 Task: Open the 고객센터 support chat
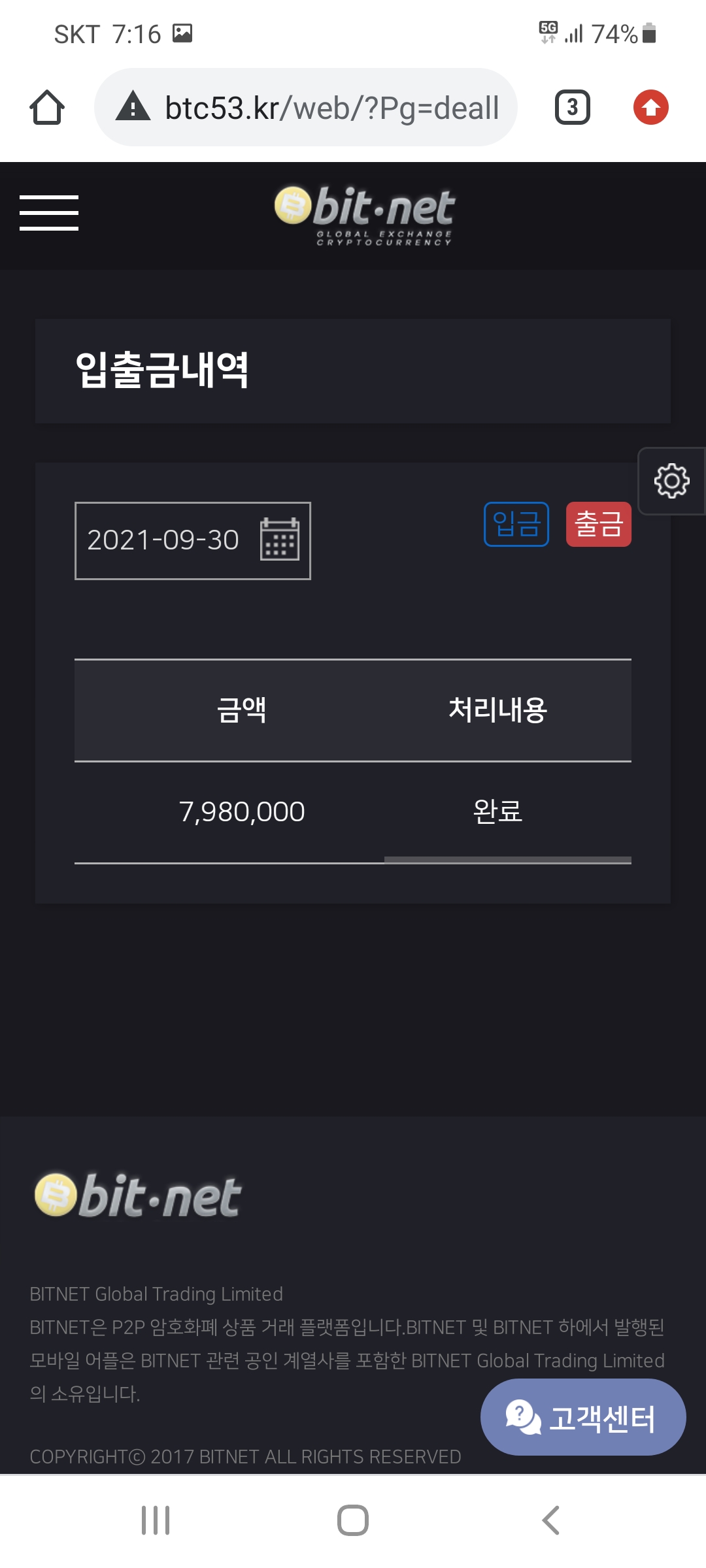click(x=583, y=1417)
